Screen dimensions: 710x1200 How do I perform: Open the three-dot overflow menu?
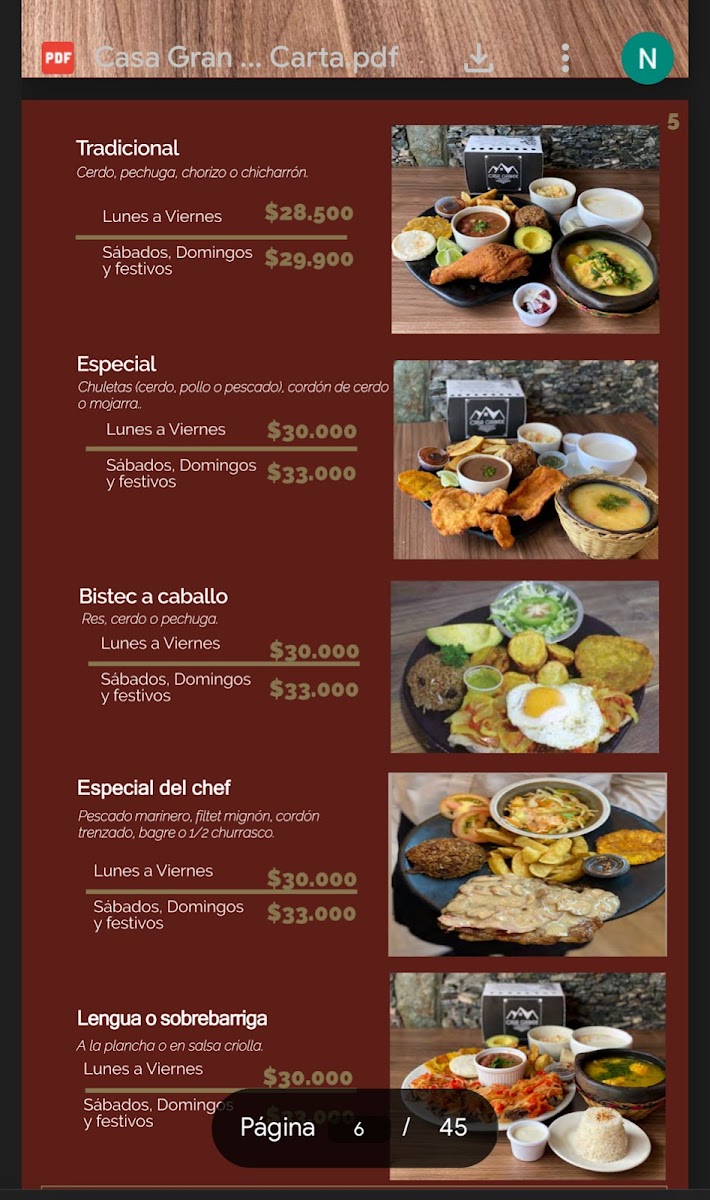click(565, 58)
